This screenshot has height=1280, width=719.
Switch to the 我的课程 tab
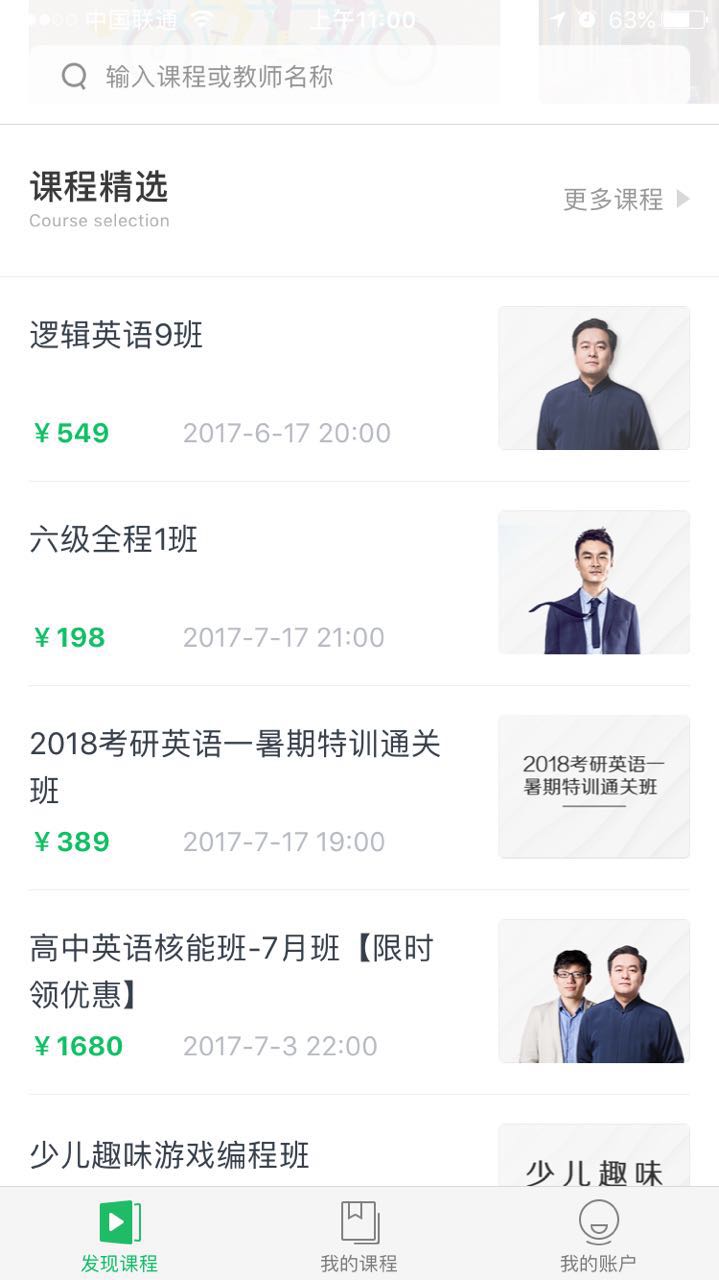click(359, 1236)
